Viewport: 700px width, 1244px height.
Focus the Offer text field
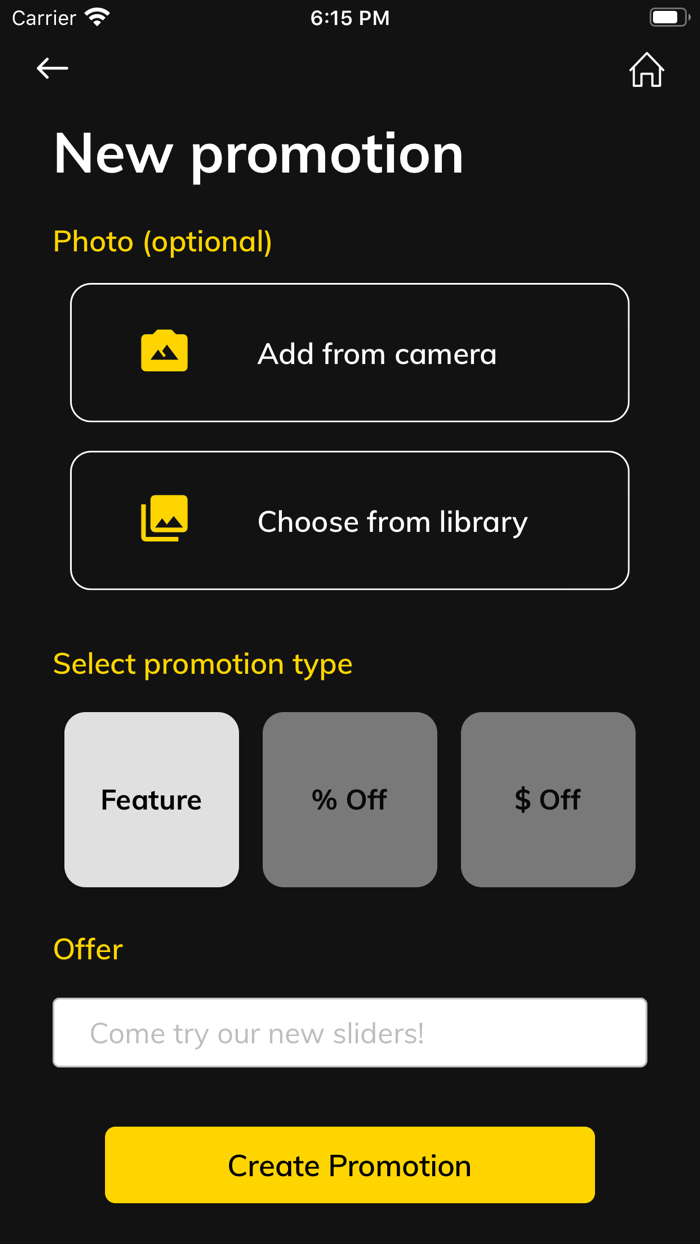tap(349, 1033)
